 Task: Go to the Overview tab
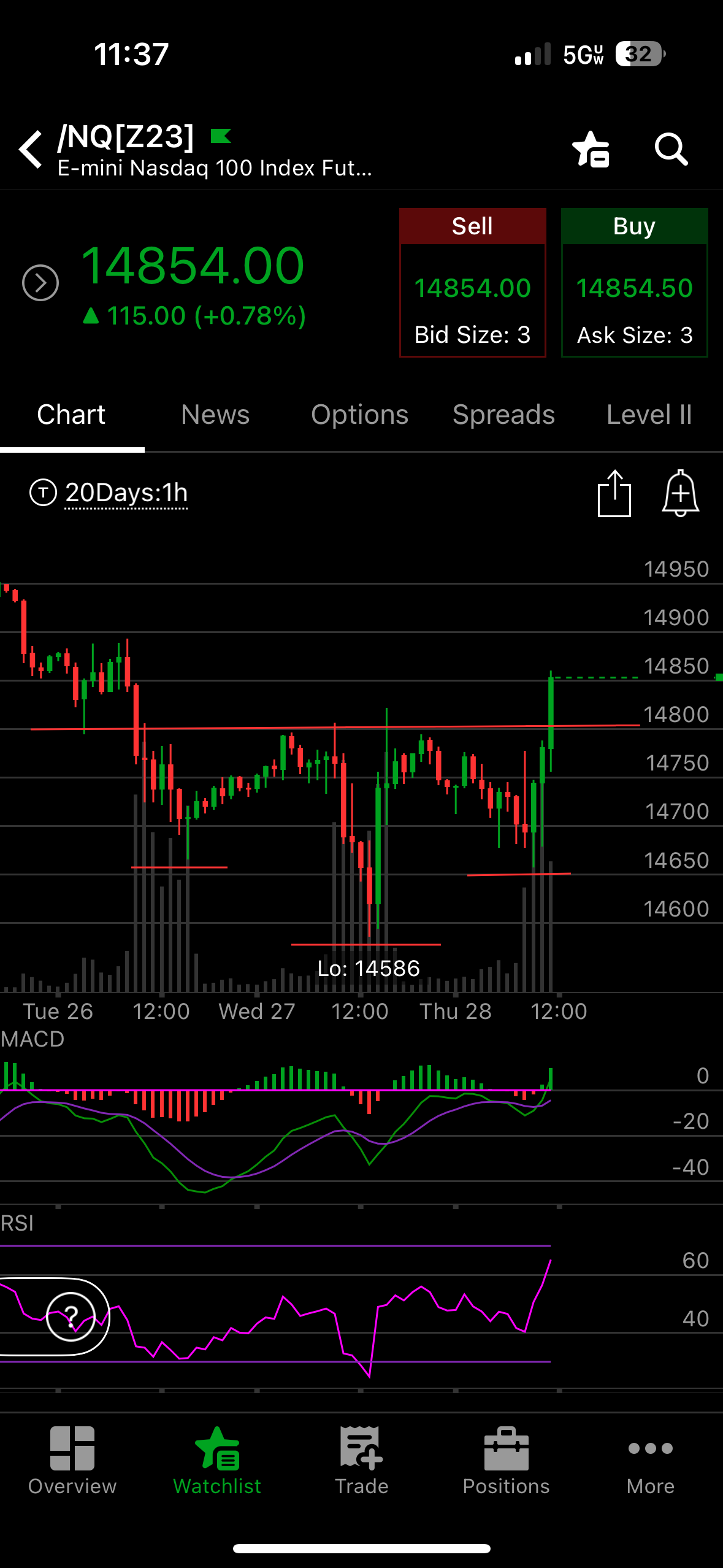point(72,1461)
